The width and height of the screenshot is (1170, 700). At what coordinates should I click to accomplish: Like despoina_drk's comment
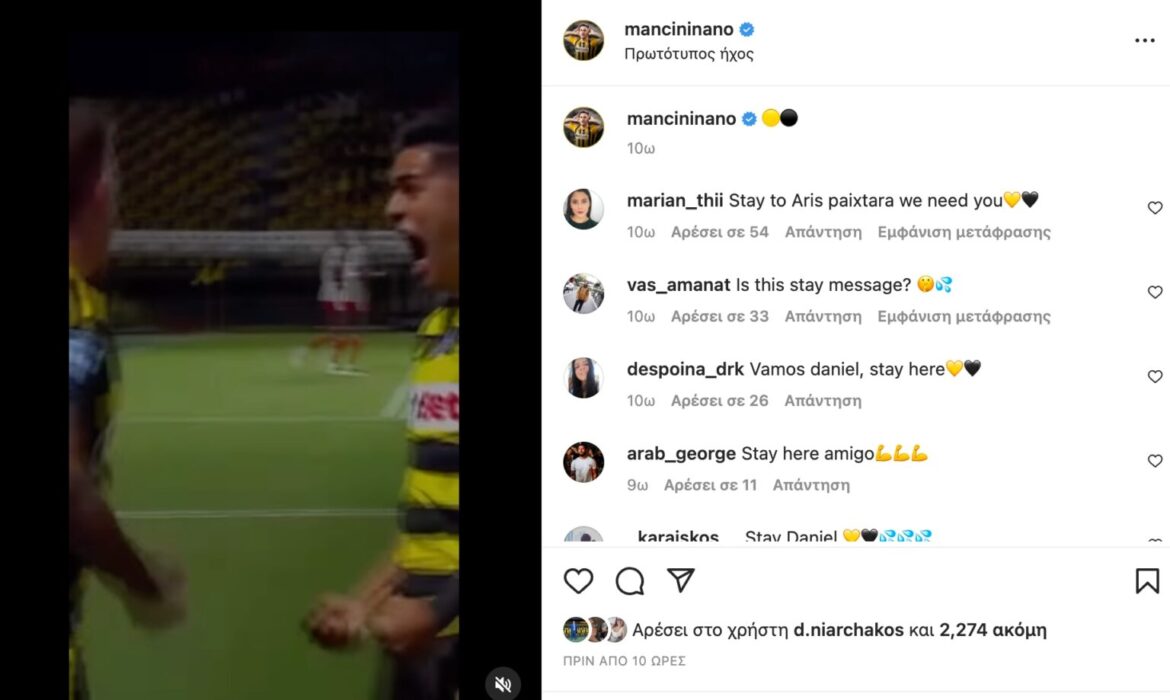(1155, 377)
